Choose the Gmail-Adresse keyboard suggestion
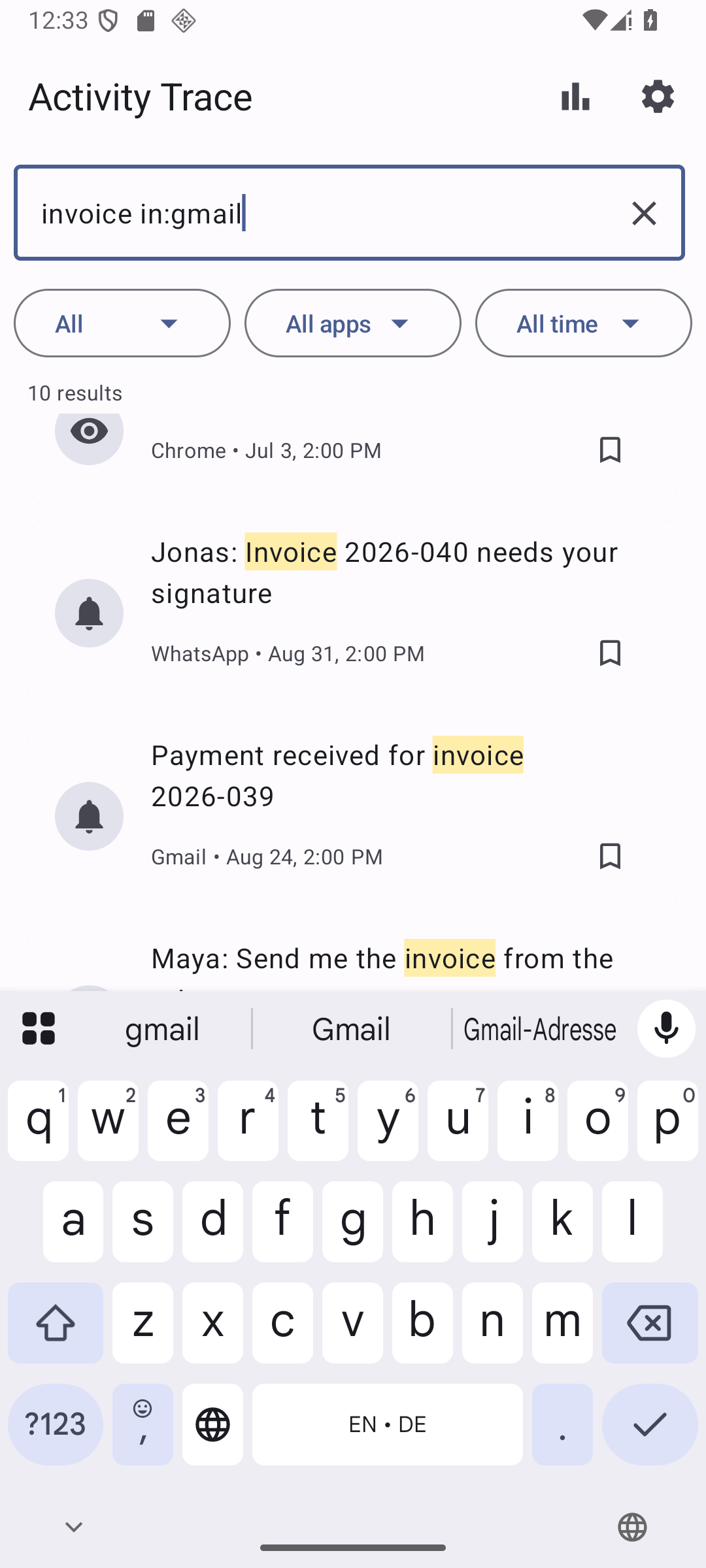Viewport: 706px width, 1568px height. point(540,1029)
